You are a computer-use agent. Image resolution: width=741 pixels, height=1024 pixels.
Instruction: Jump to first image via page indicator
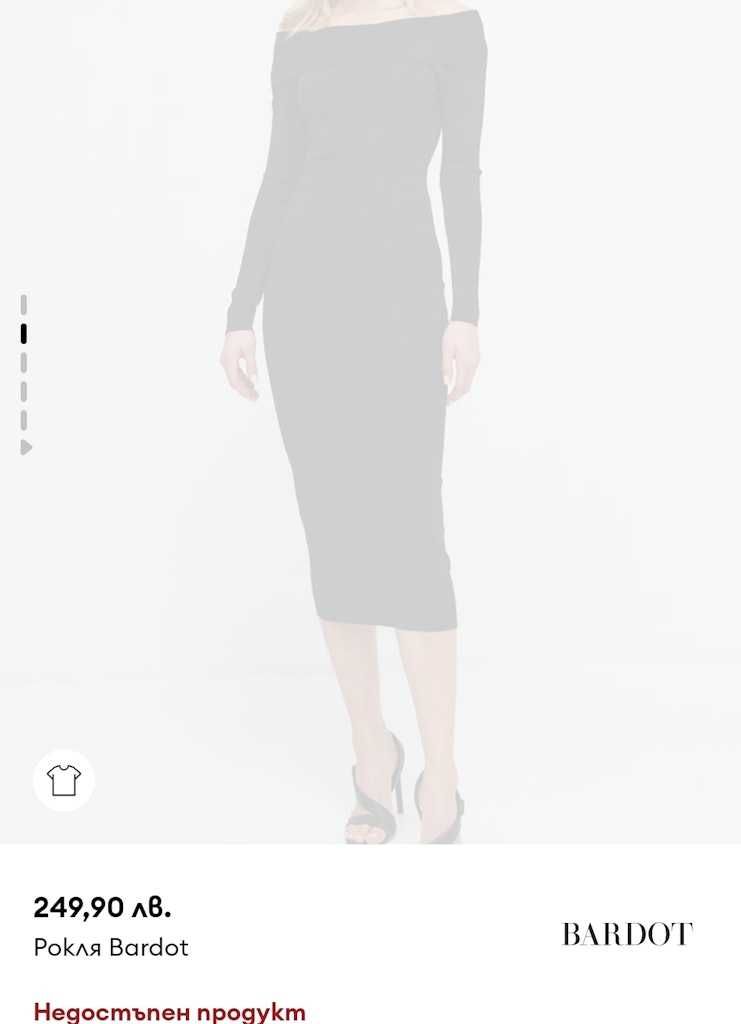coord(24,305)
